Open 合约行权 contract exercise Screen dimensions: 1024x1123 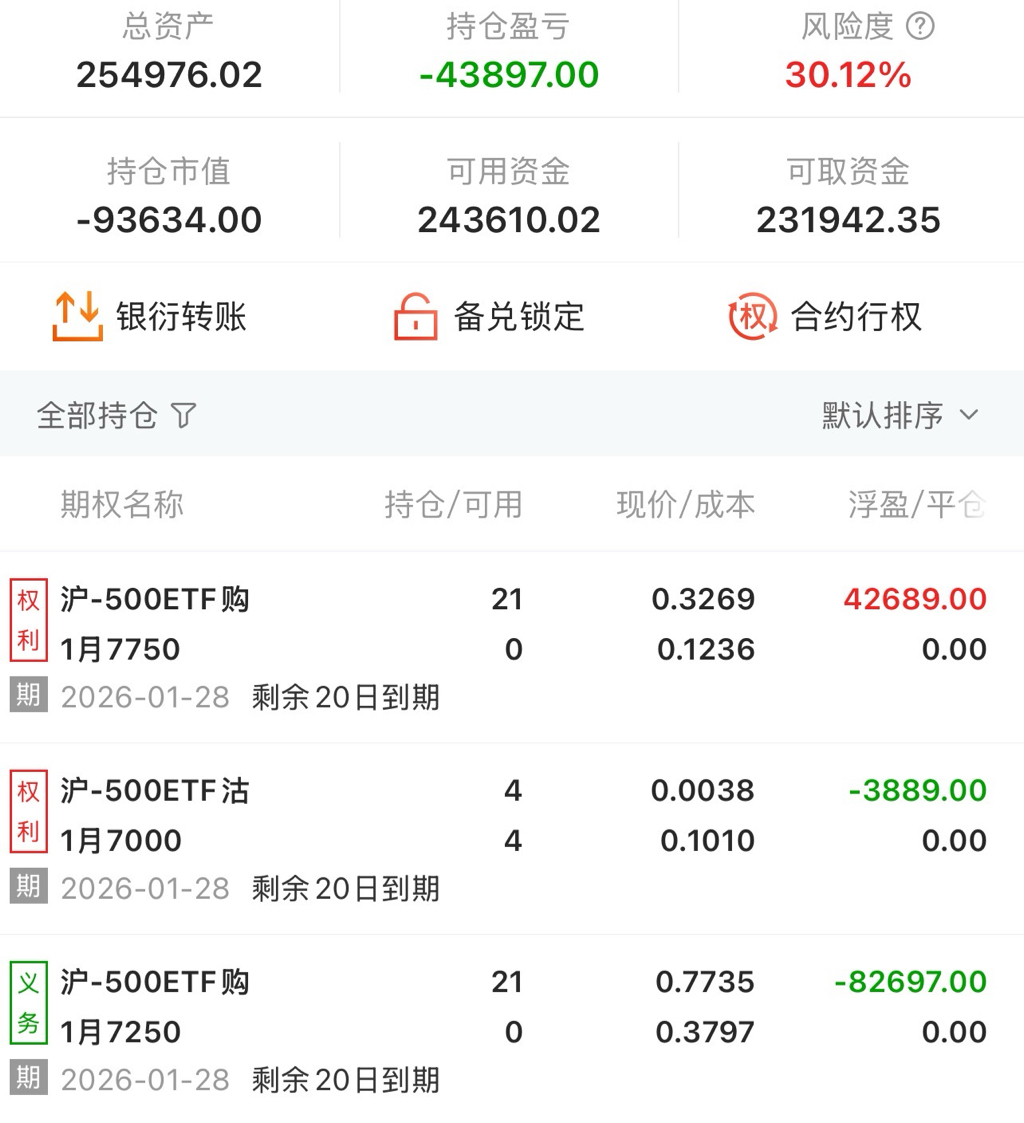(x=825, y=317)
